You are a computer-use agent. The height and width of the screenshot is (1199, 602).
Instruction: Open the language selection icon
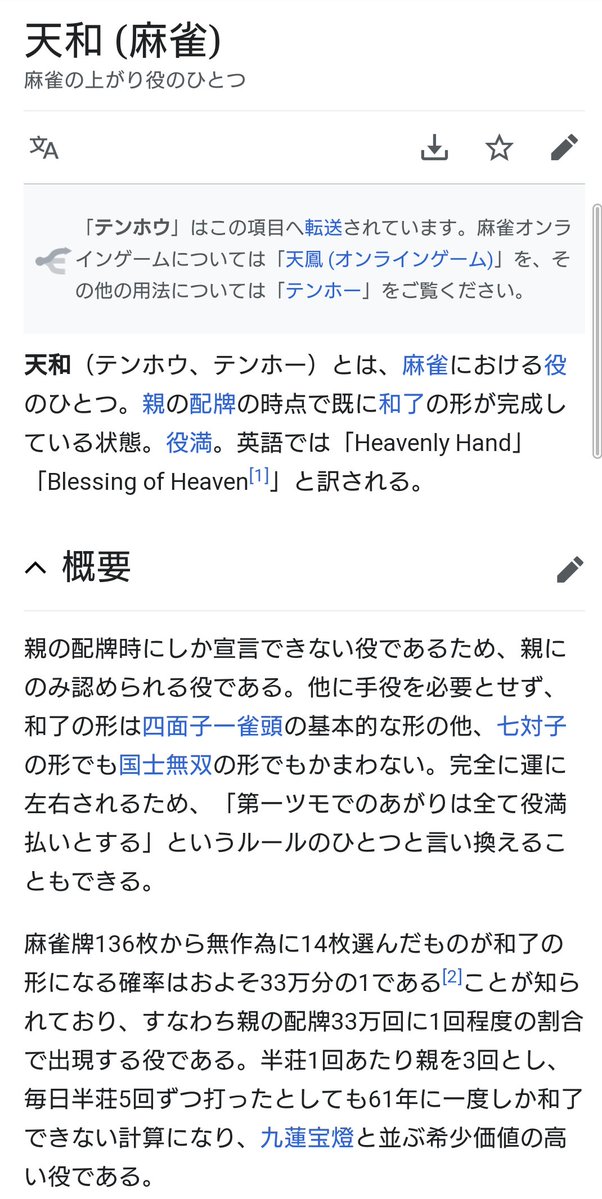point(44,148)
